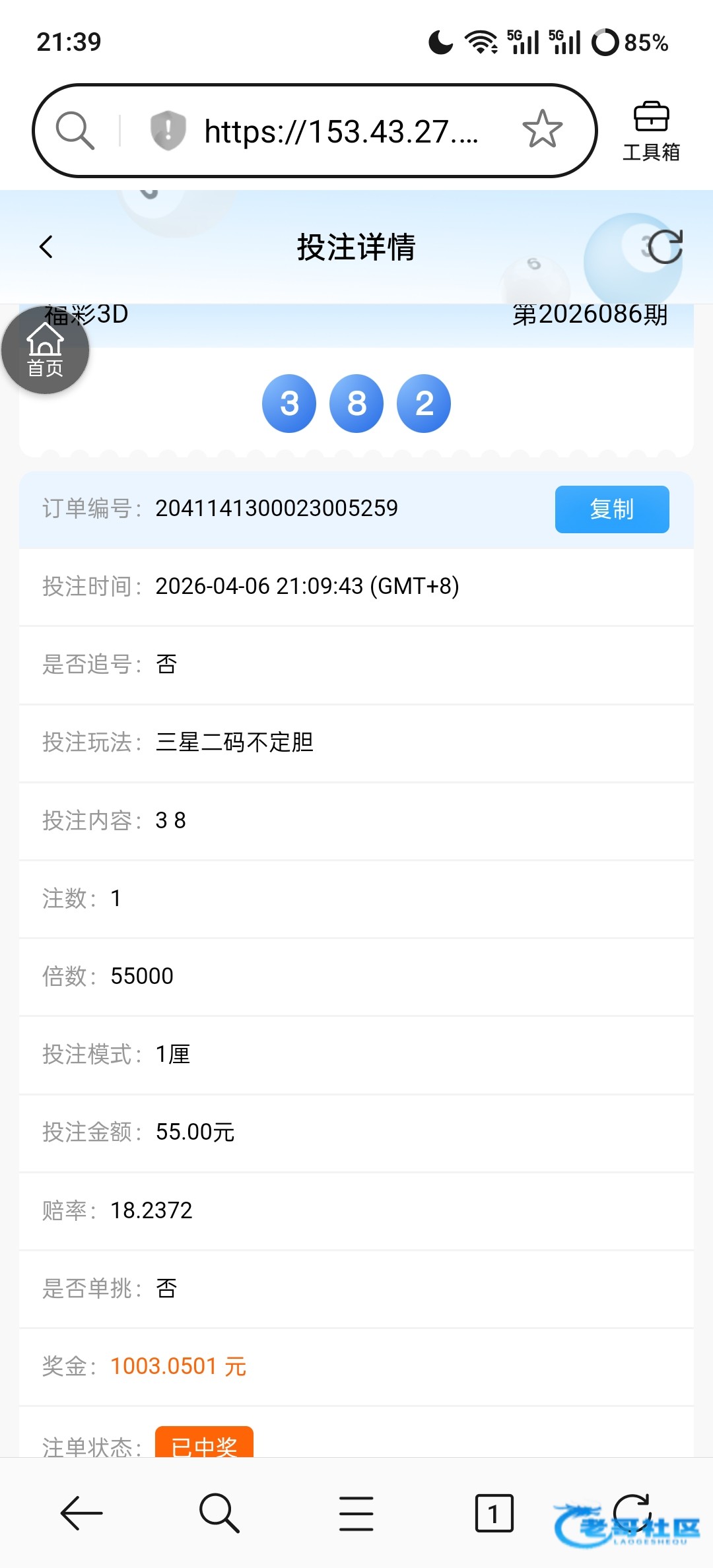Open the browser menu

(x=356, y=1513)
